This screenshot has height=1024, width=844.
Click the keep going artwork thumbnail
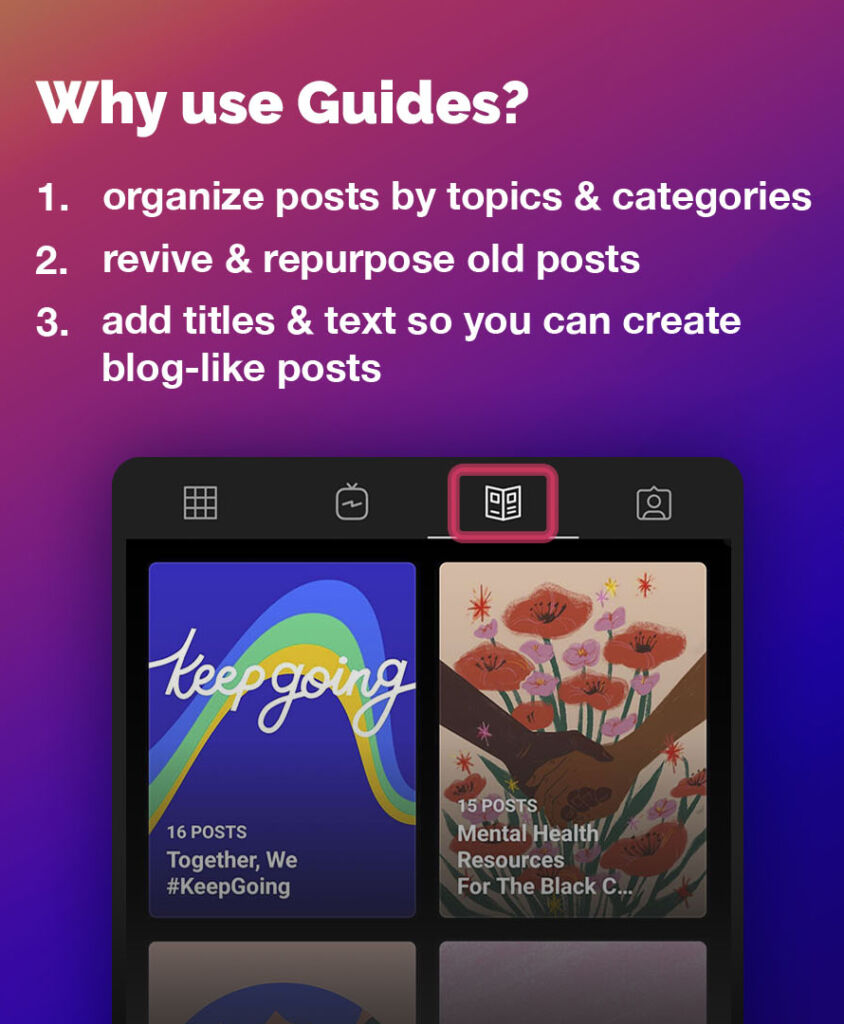coord(283,680)
